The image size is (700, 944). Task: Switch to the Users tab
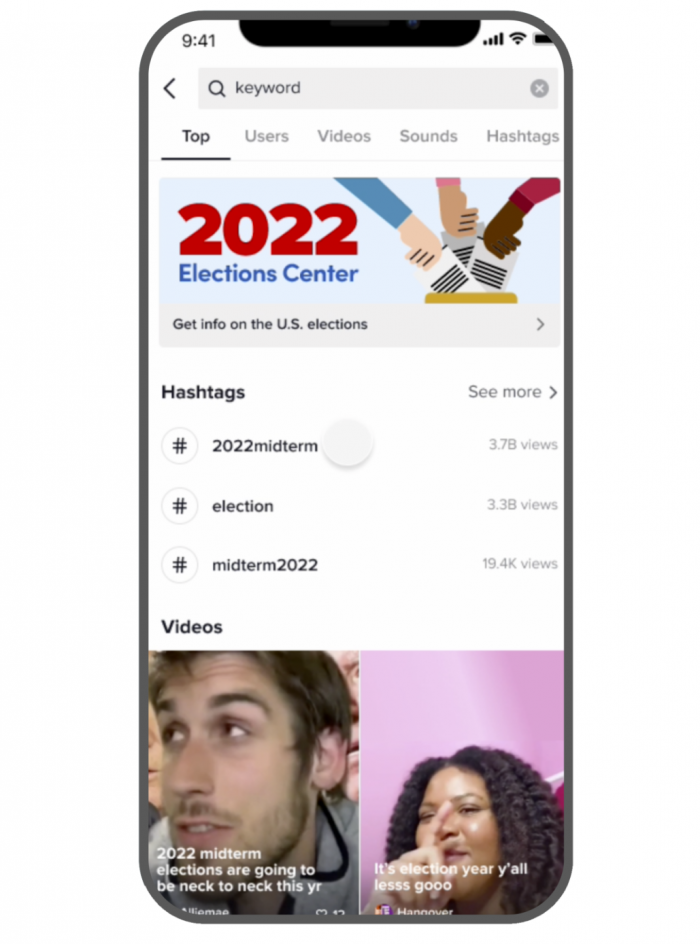(x=266, y=136)
